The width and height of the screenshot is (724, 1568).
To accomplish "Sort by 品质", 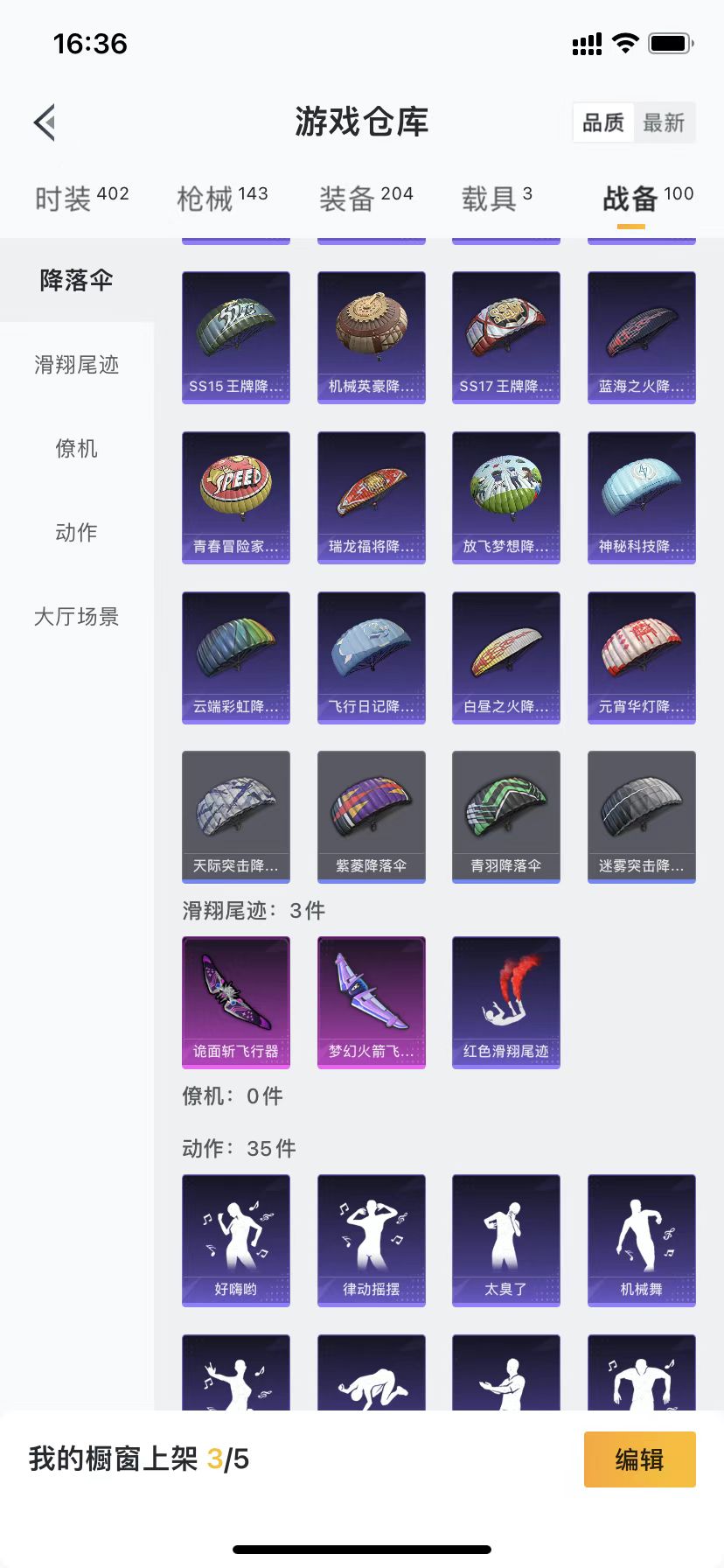I will pos(603,122).
